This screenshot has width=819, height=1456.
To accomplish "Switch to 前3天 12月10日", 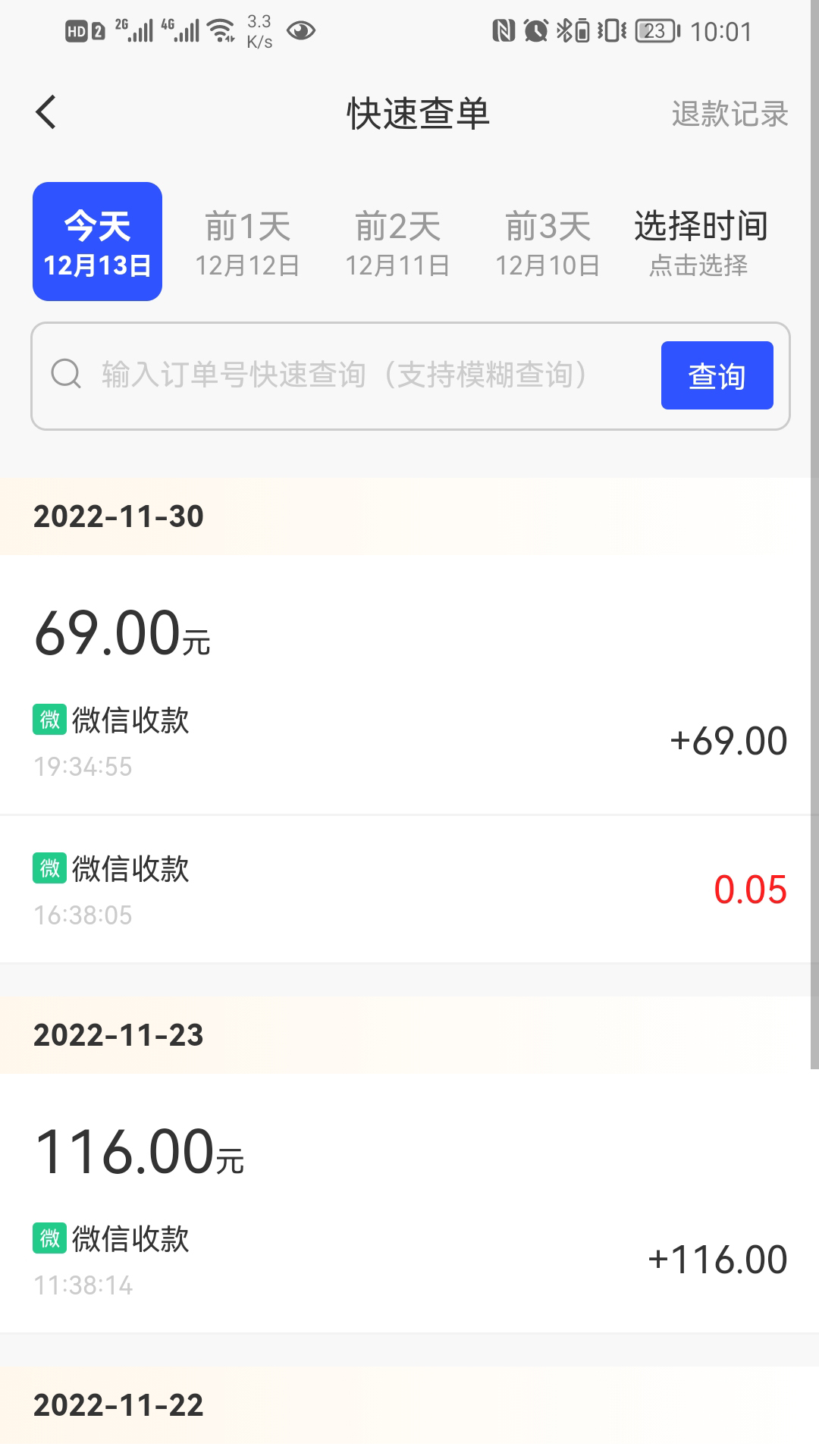I will click(548, 243).
